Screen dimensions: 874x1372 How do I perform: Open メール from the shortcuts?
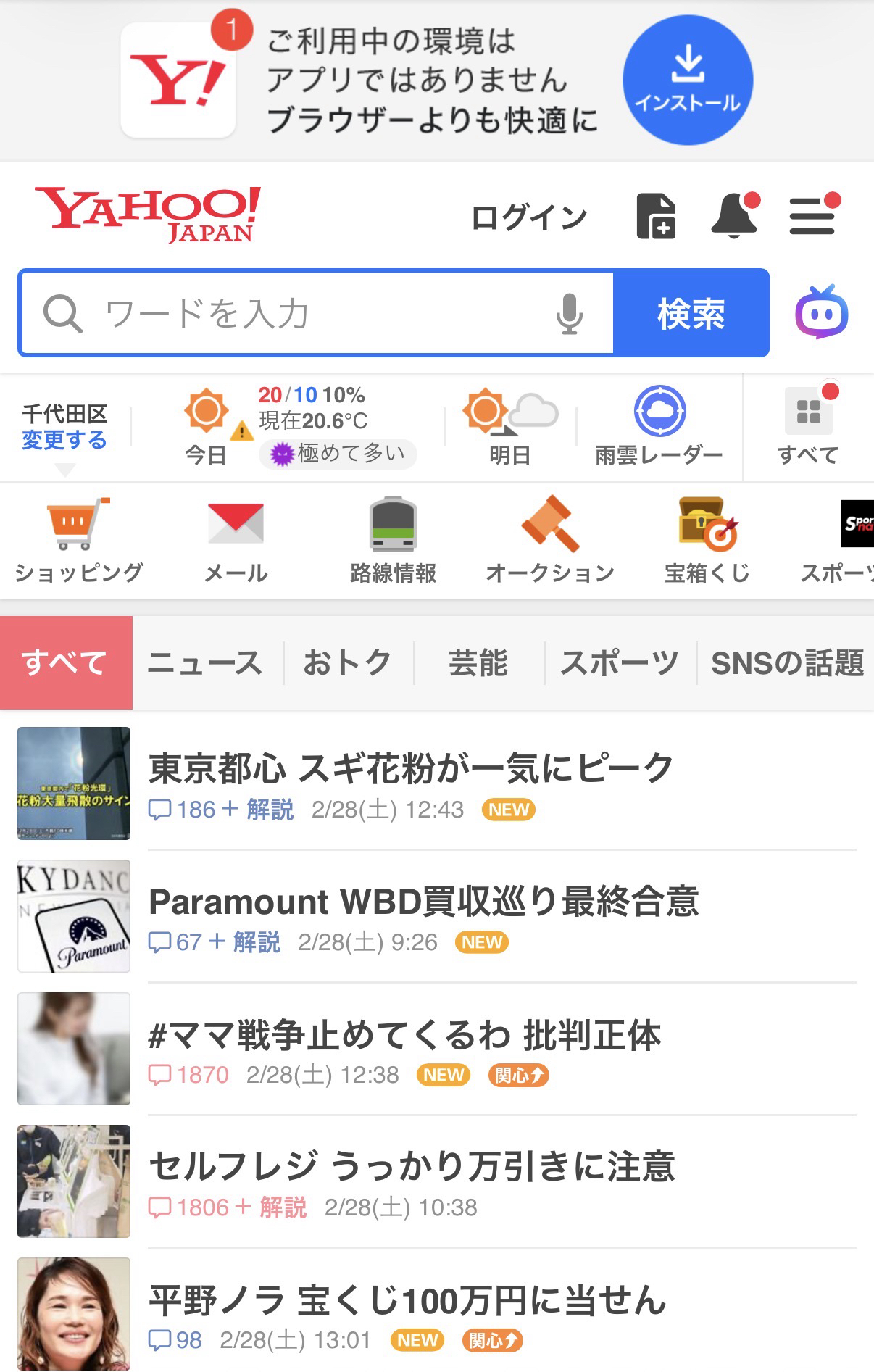(236, 540)
